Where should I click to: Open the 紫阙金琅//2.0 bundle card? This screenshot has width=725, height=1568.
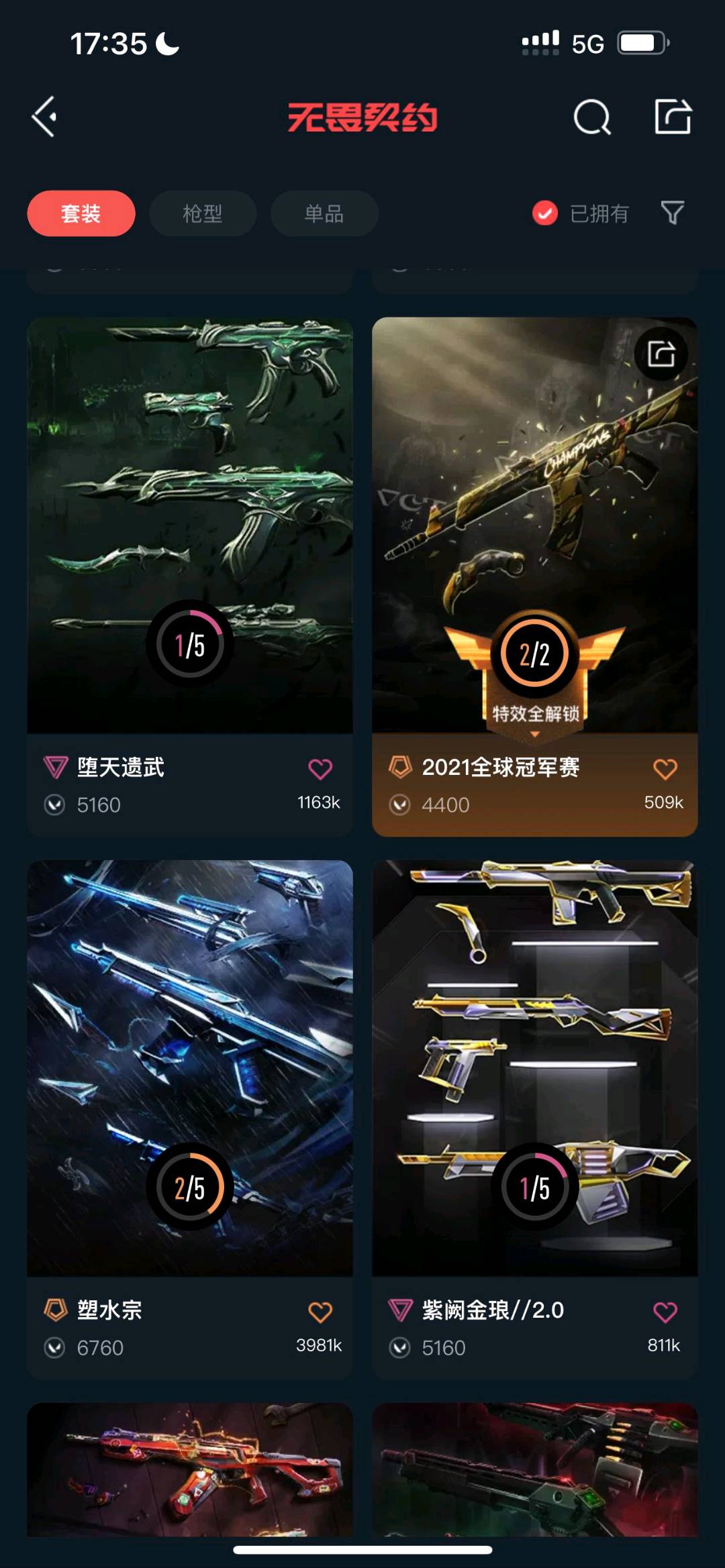click(x=534, y=1067)
